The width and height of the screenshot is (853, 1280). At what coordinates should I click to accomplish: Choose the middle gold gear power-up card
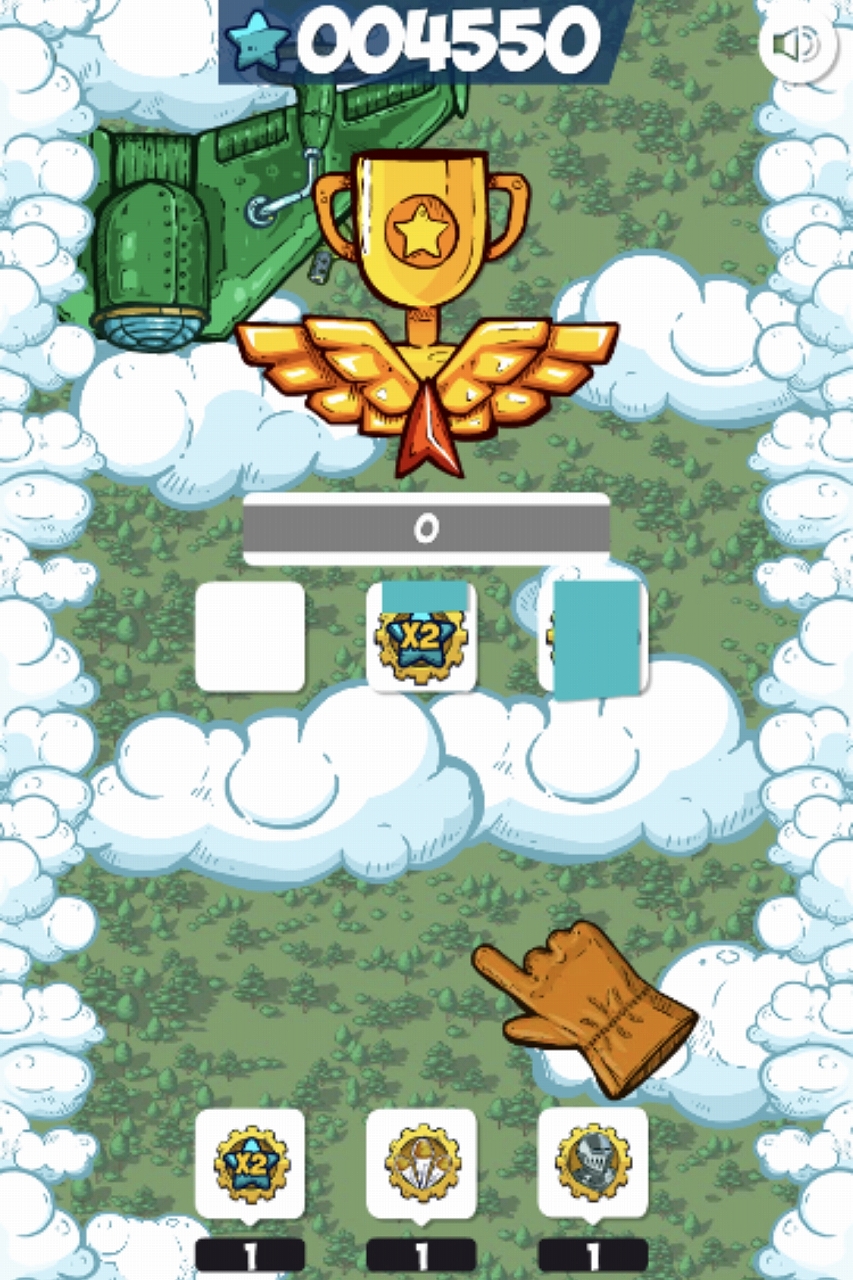click(x=421, y=1164)
